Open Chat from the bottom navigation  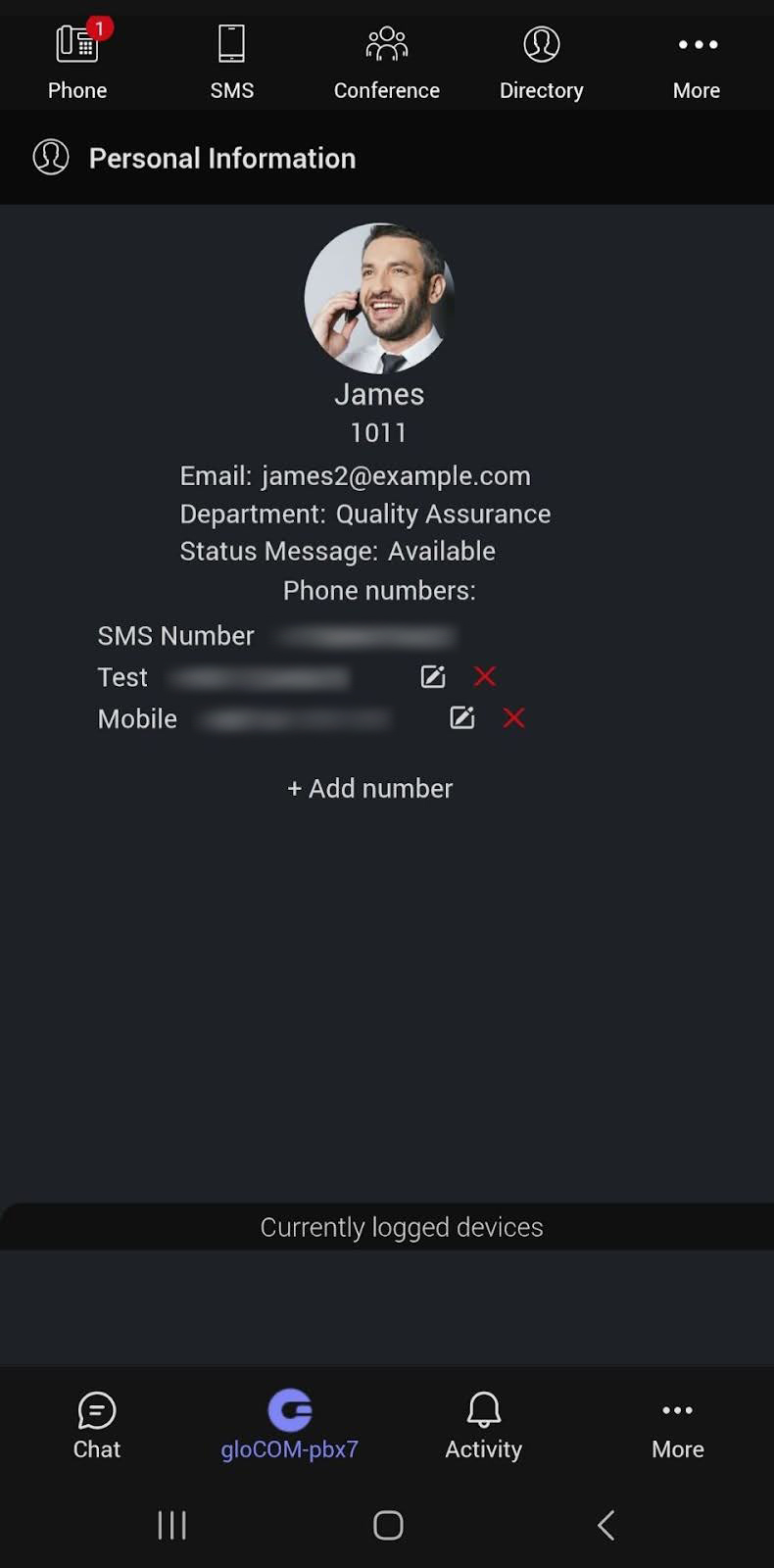pos(96,1426)
